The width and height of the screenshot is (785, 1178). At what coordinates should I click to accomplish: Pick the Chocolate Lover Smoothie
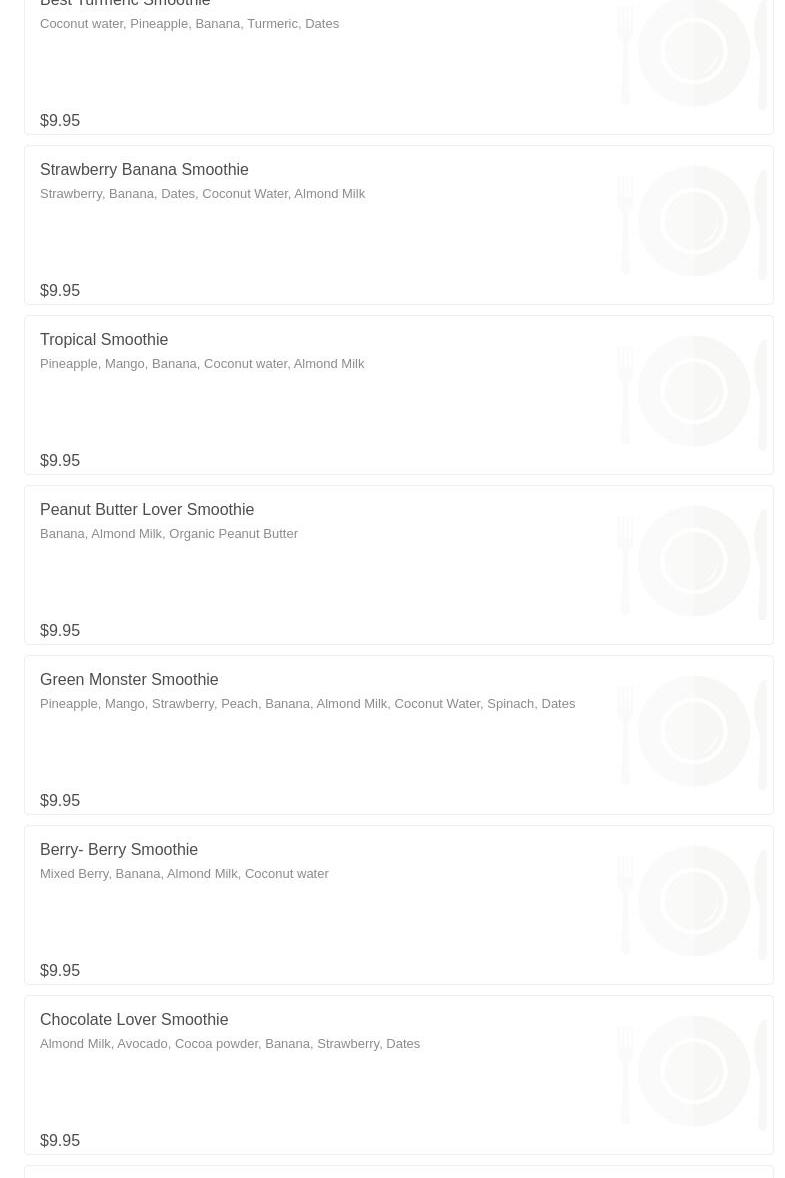[x=134, y=1020]
